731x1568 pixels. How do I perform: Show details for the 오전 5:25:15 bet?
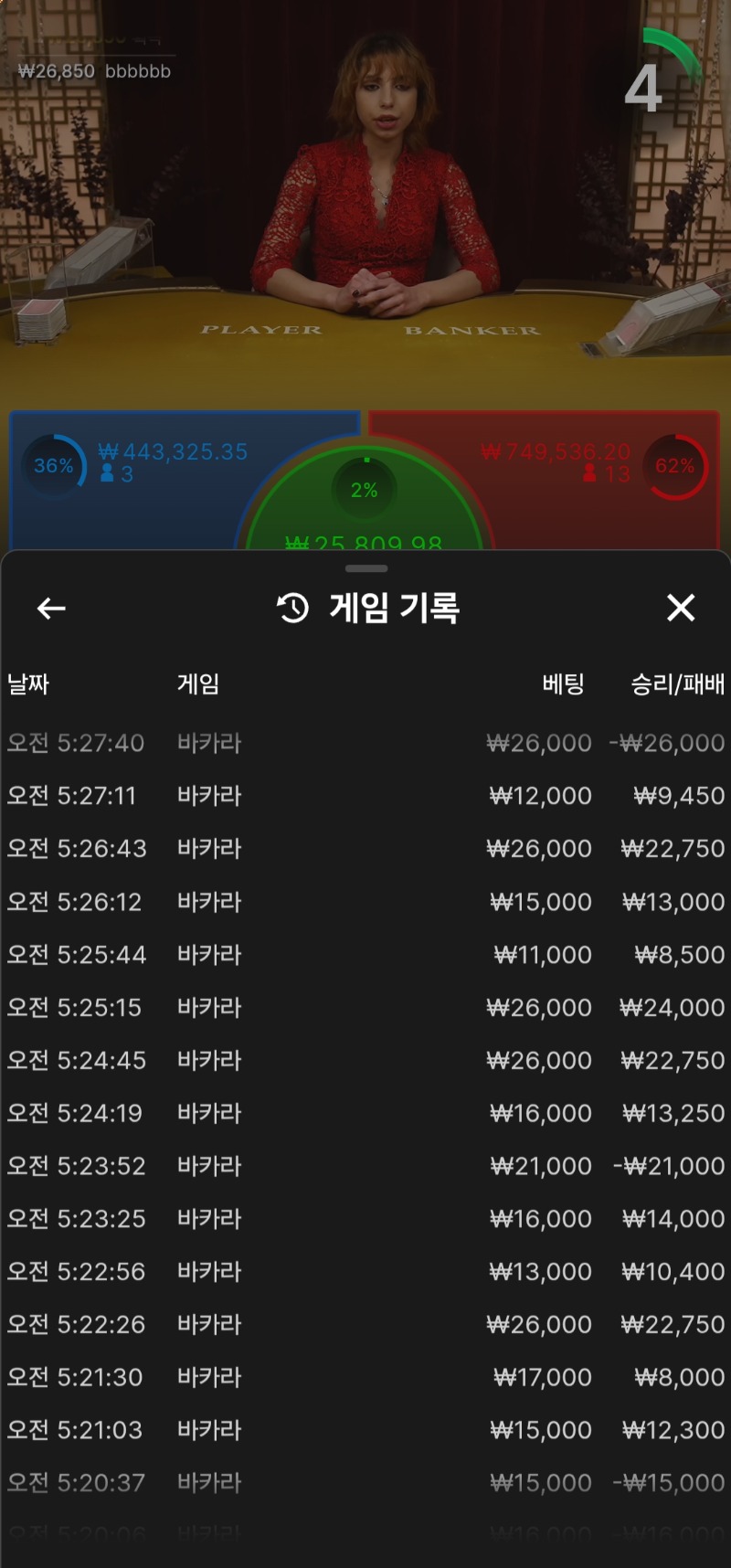pyautogui.click(x=365, y=1008)
